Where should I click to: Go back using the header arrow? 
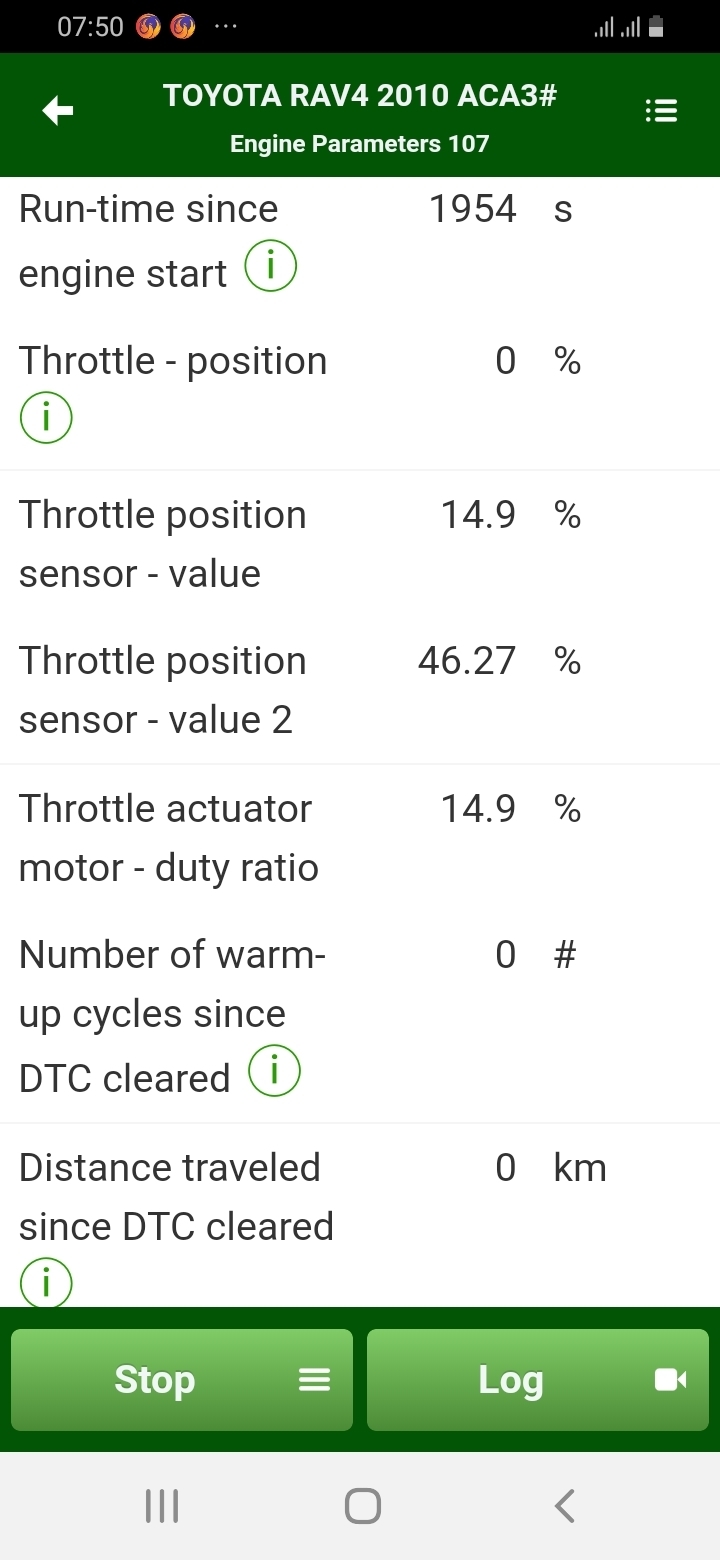58,111
